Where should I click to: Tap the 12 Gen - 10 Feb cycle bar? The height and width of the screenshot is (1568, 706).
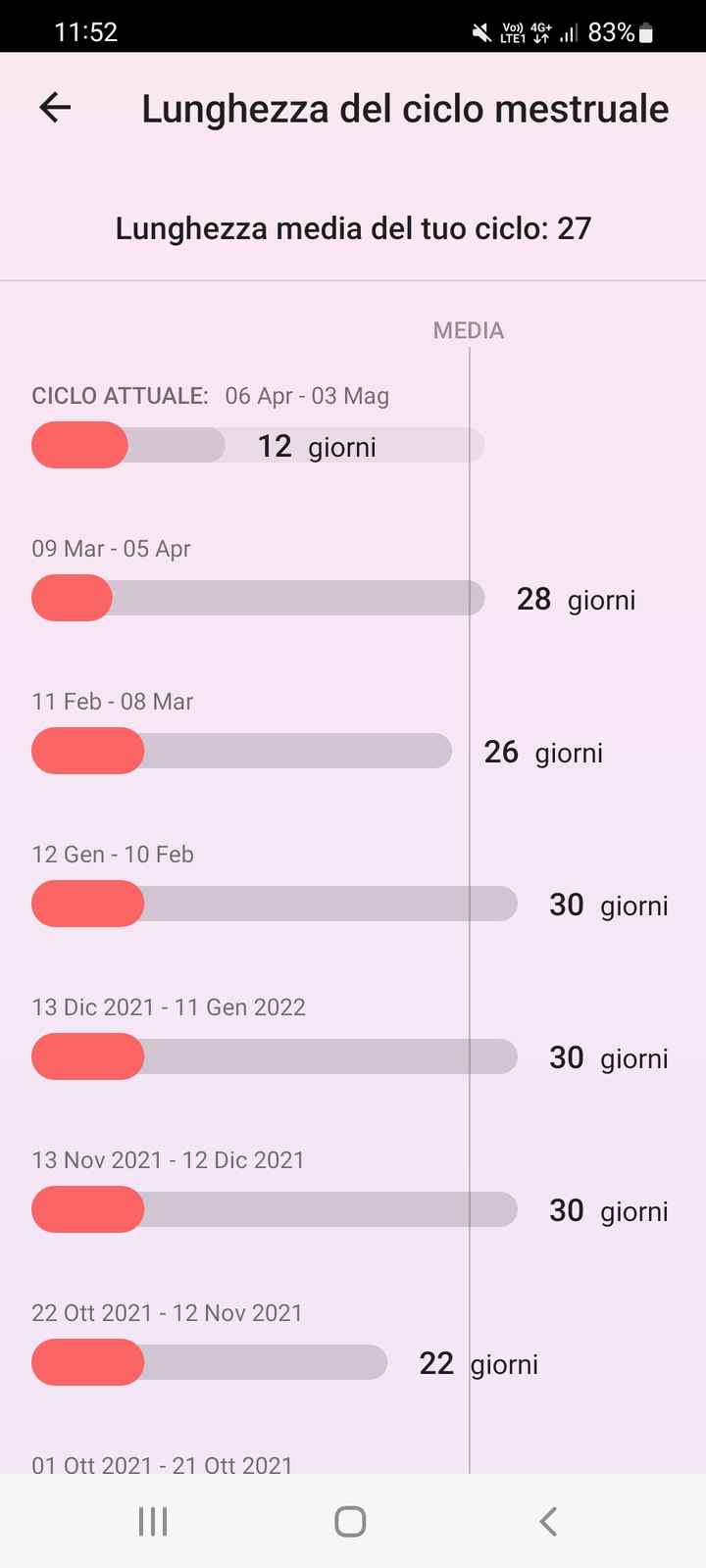[275, 904]
